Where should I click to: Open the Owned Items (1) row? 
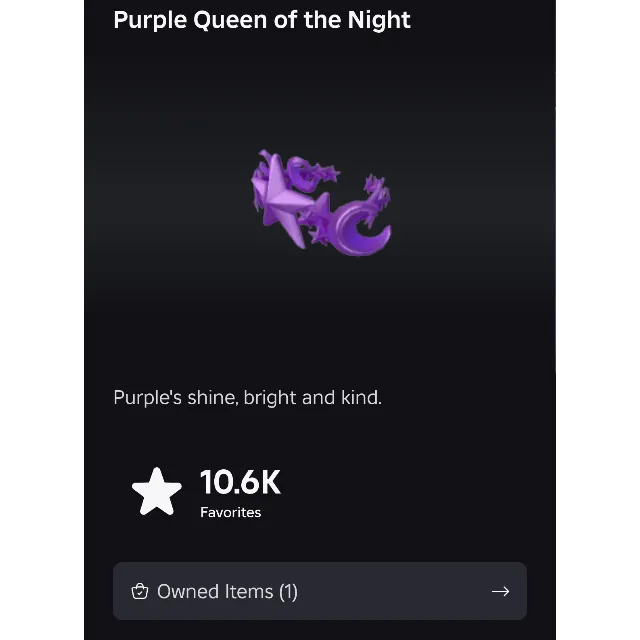pyautogui.click(x=319, y=591)
